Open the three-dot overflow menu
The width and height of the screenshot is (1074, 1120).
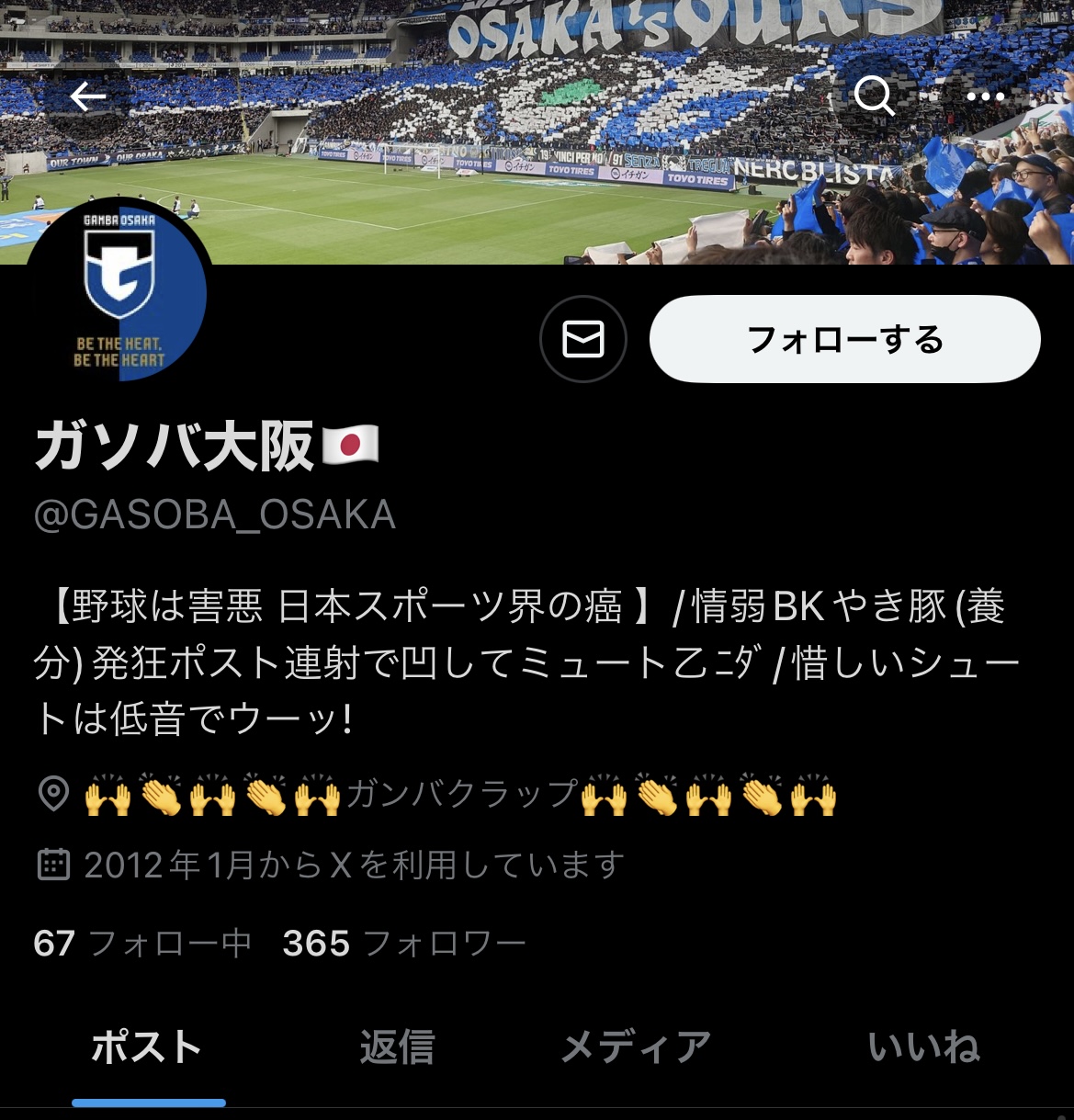[x=986, y=96]
